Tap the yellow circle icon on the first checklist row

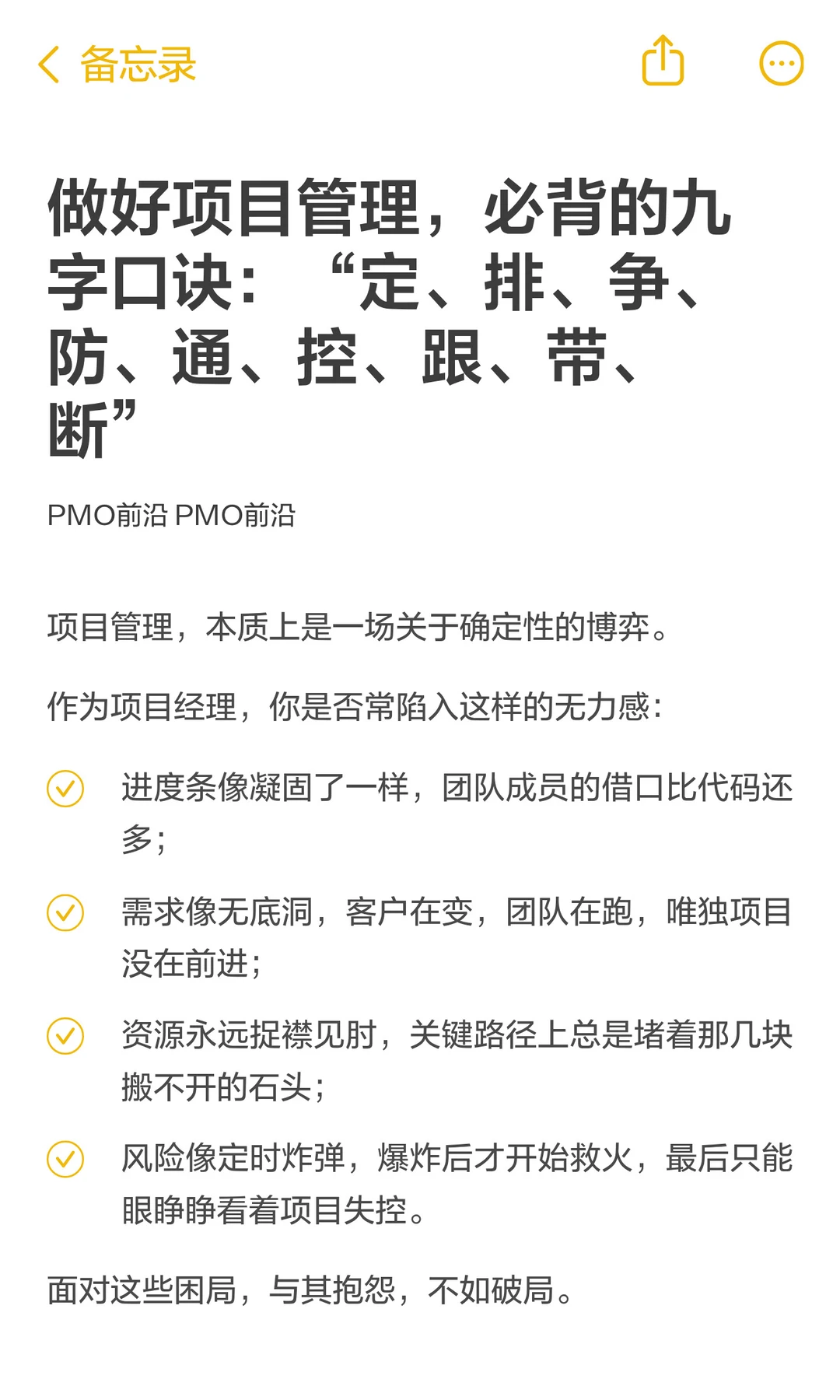coord(65,789)
